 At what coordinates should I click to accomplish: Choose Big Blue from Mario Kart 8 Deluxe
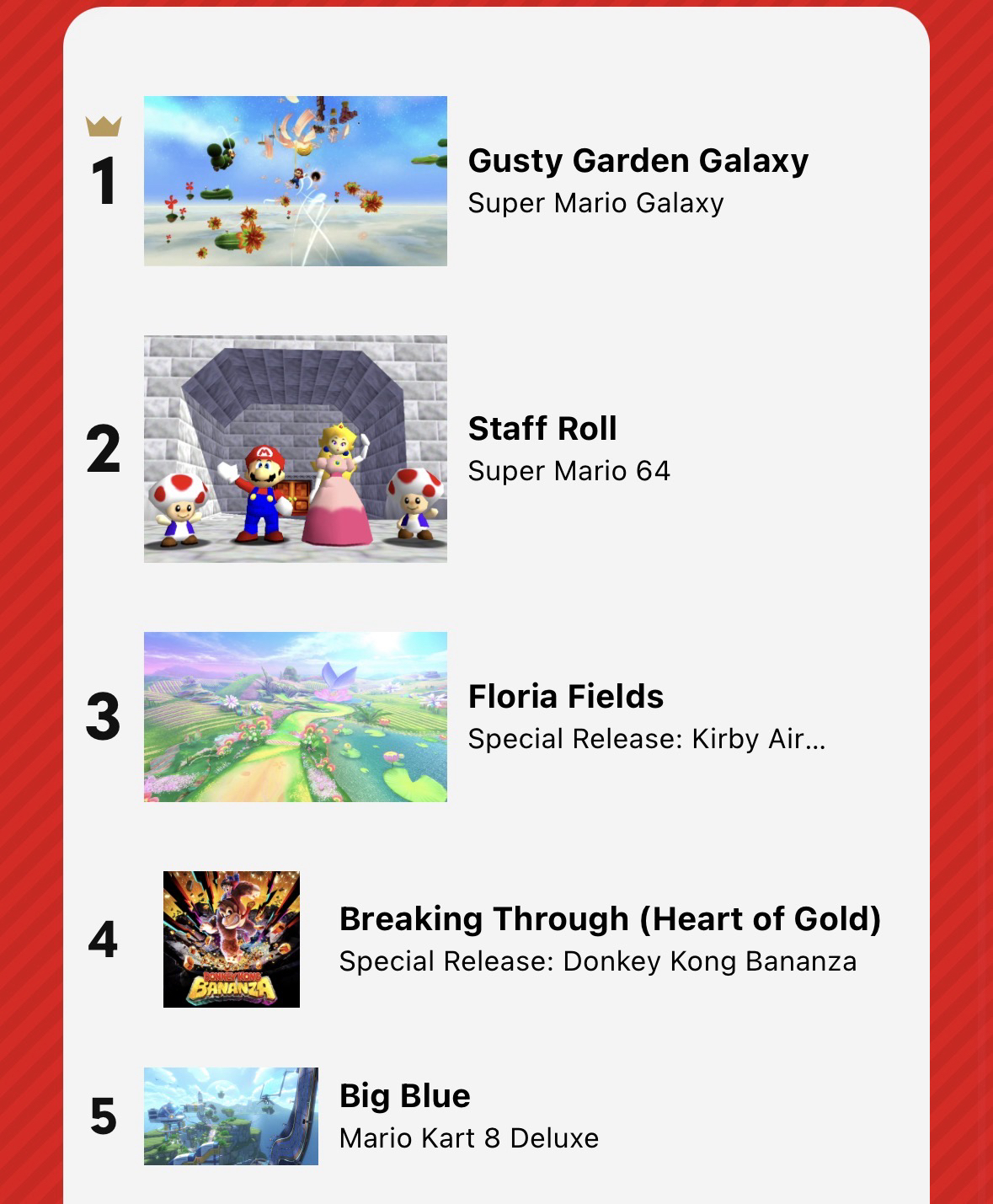tap(404, 1096)
